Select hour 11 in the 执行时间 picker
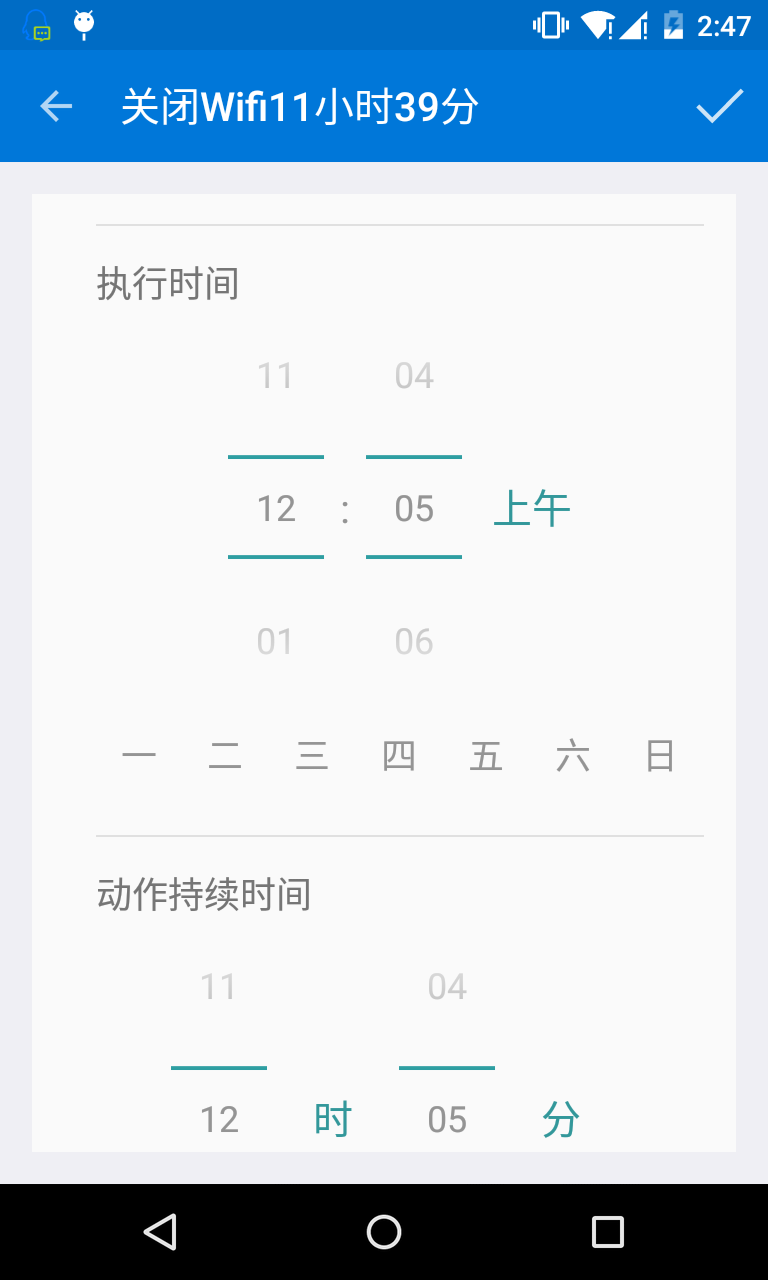The height and width of the screenshot is (1280, 768). (275, 376)
